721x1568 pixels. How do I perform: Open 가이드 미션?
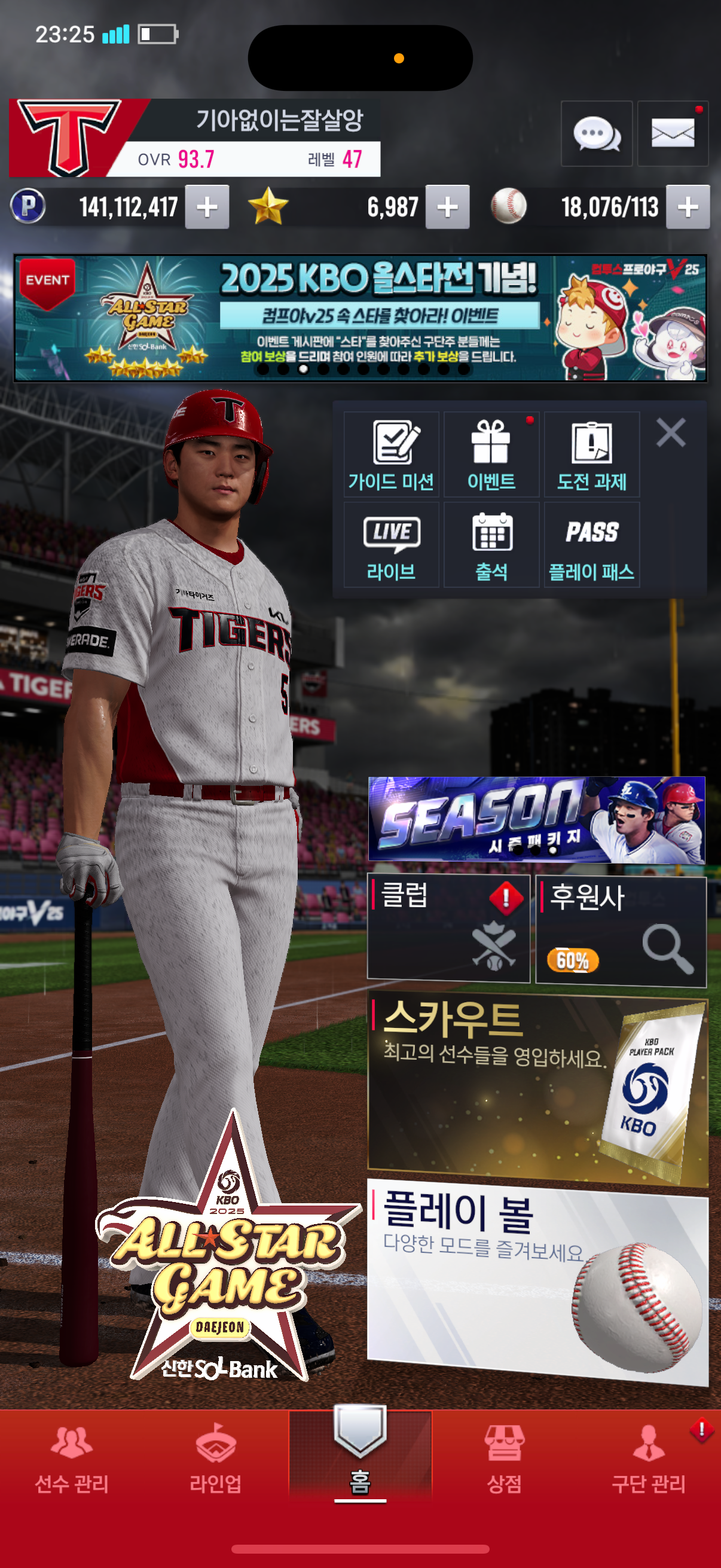pyautogui.click(x=391, y=454)
